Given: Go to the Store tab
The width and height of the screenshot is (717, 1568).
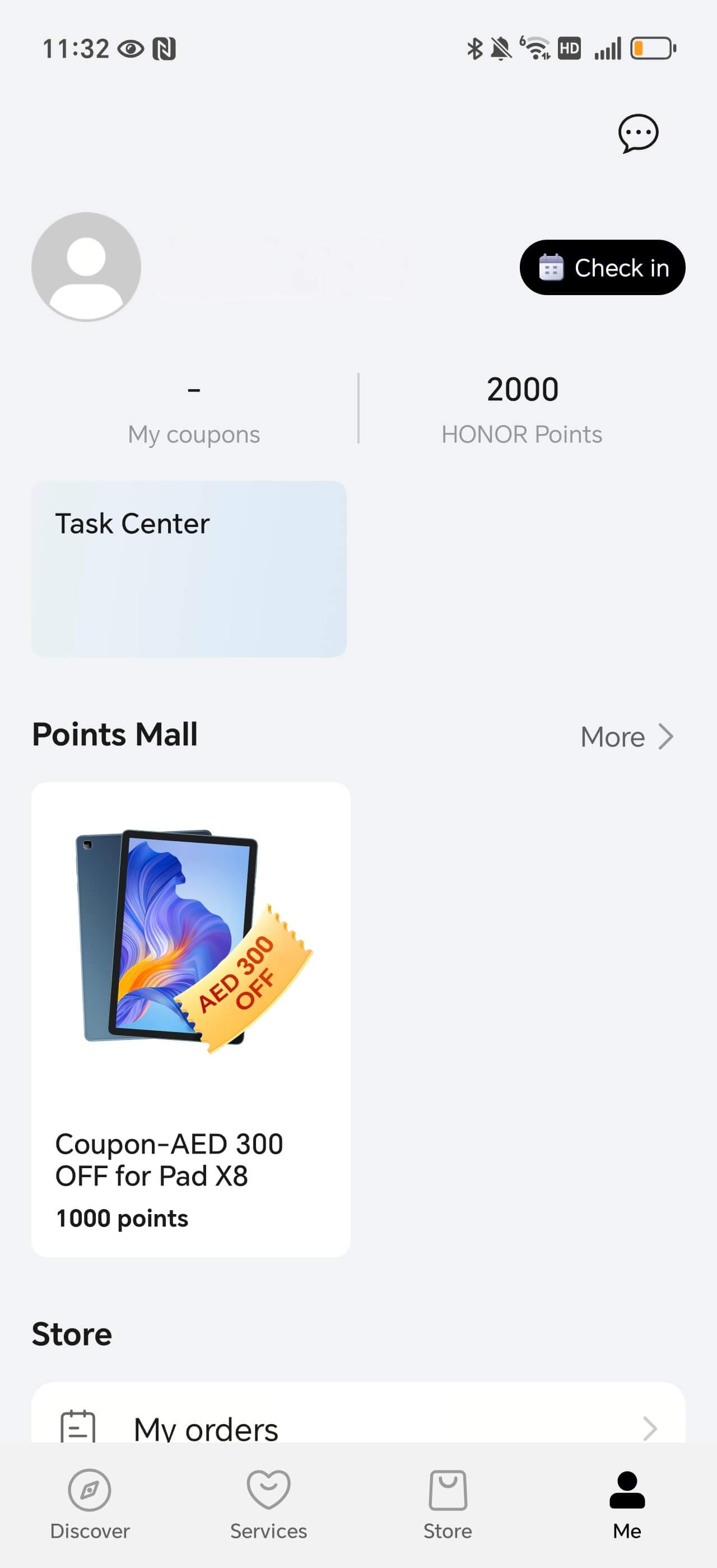Looking at the screenshot, I should point(448,1505).
